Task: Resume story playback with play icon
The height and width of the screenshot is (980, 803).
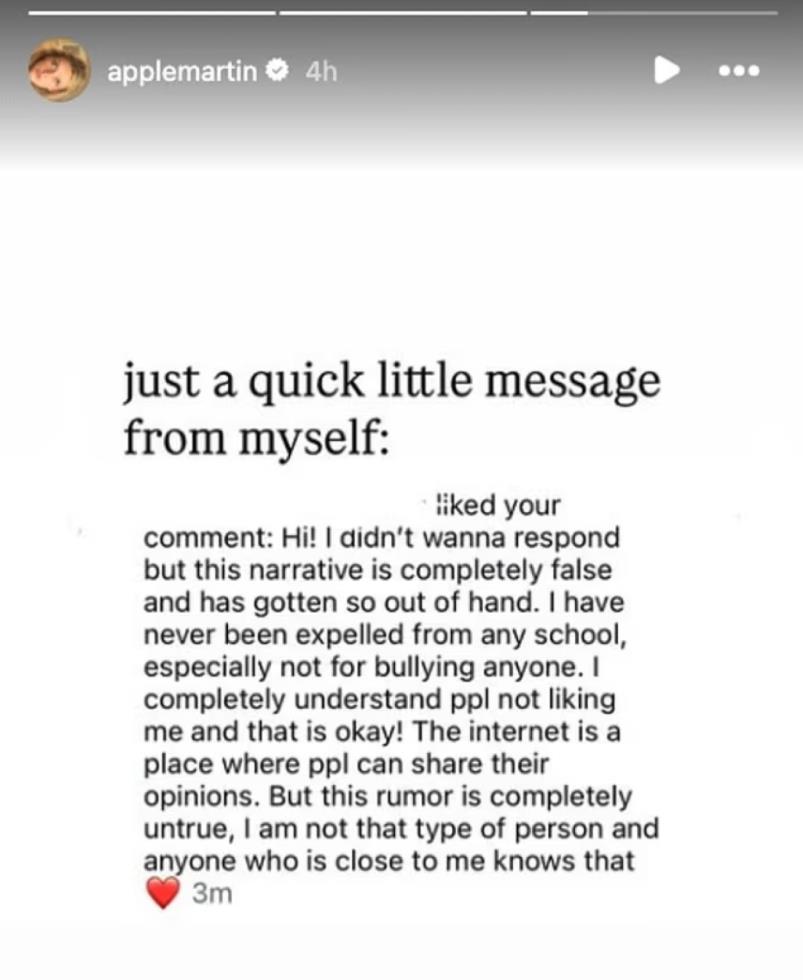Action: (667, 70)
